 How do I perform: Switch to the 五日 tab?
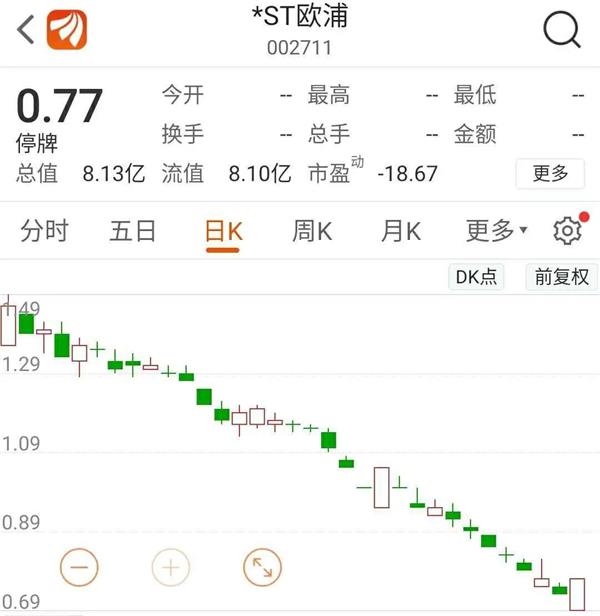tap(133, 231)
